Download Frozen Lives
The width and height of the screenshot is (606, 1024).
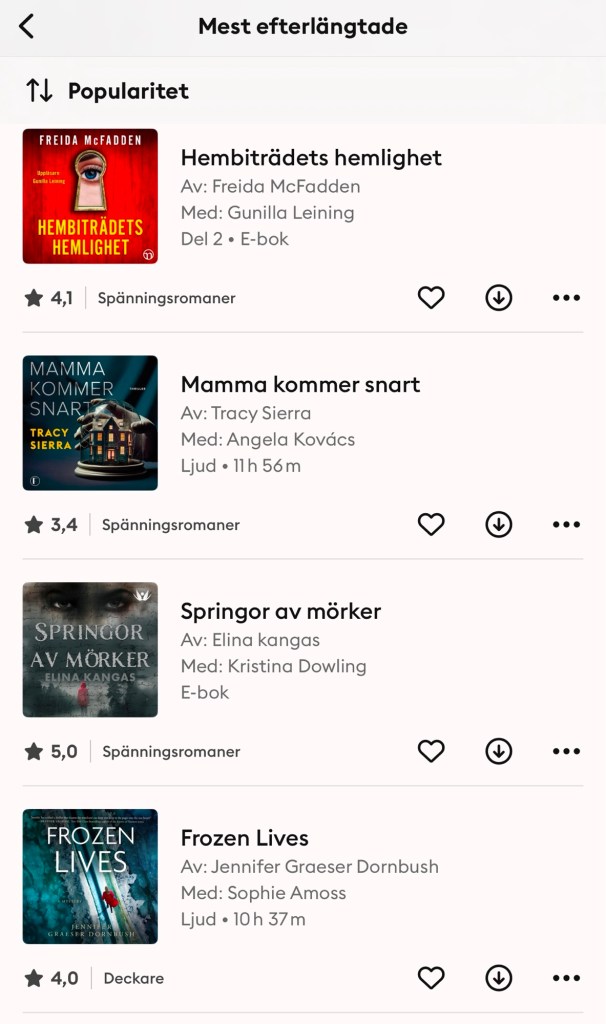coord(498,978)
